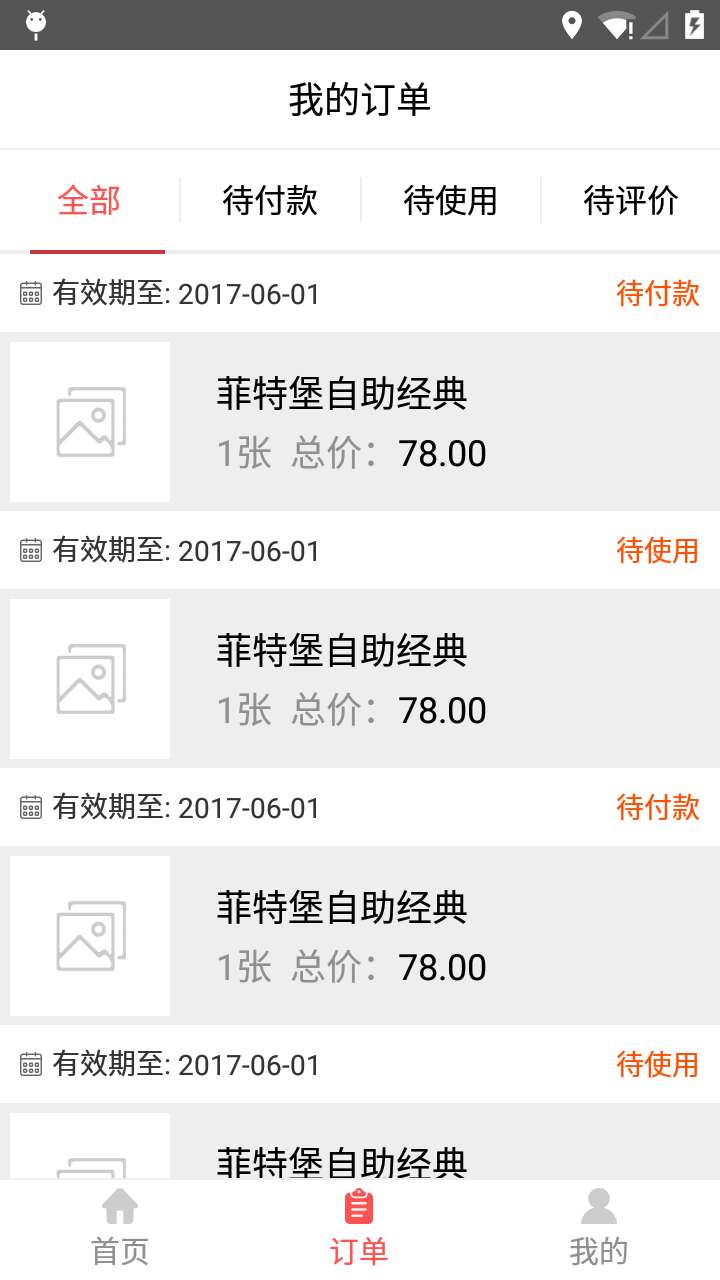Switch to the 全部 orders tab
This screenshot has width=720, height=1280.
(90, 201)
